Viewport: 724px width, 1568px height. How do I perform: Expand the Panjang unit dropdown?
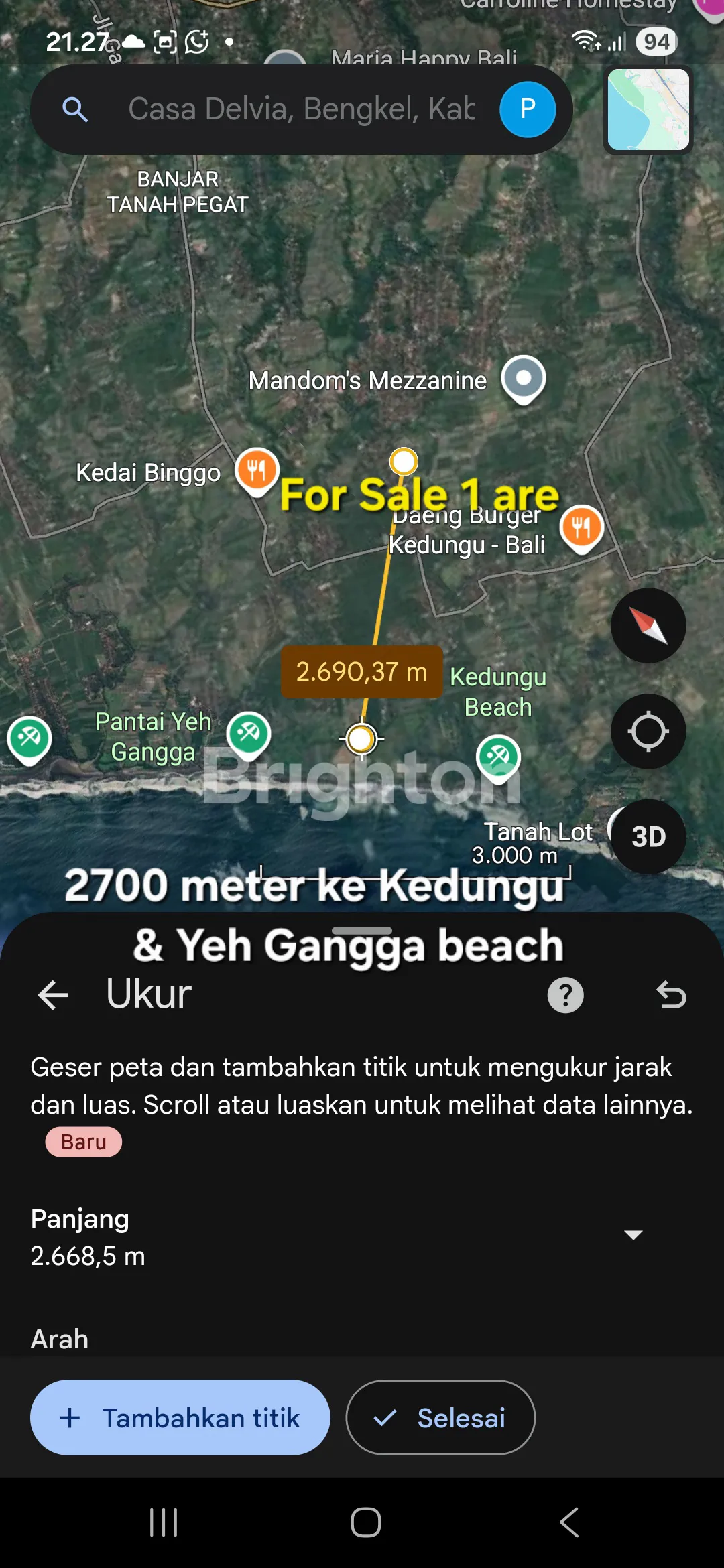pos(633,1234)
